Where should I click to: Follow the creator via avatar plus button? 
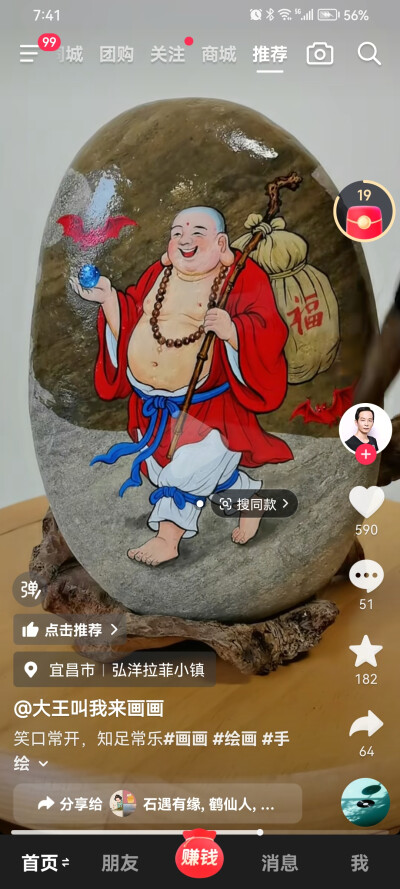(365, 454)
